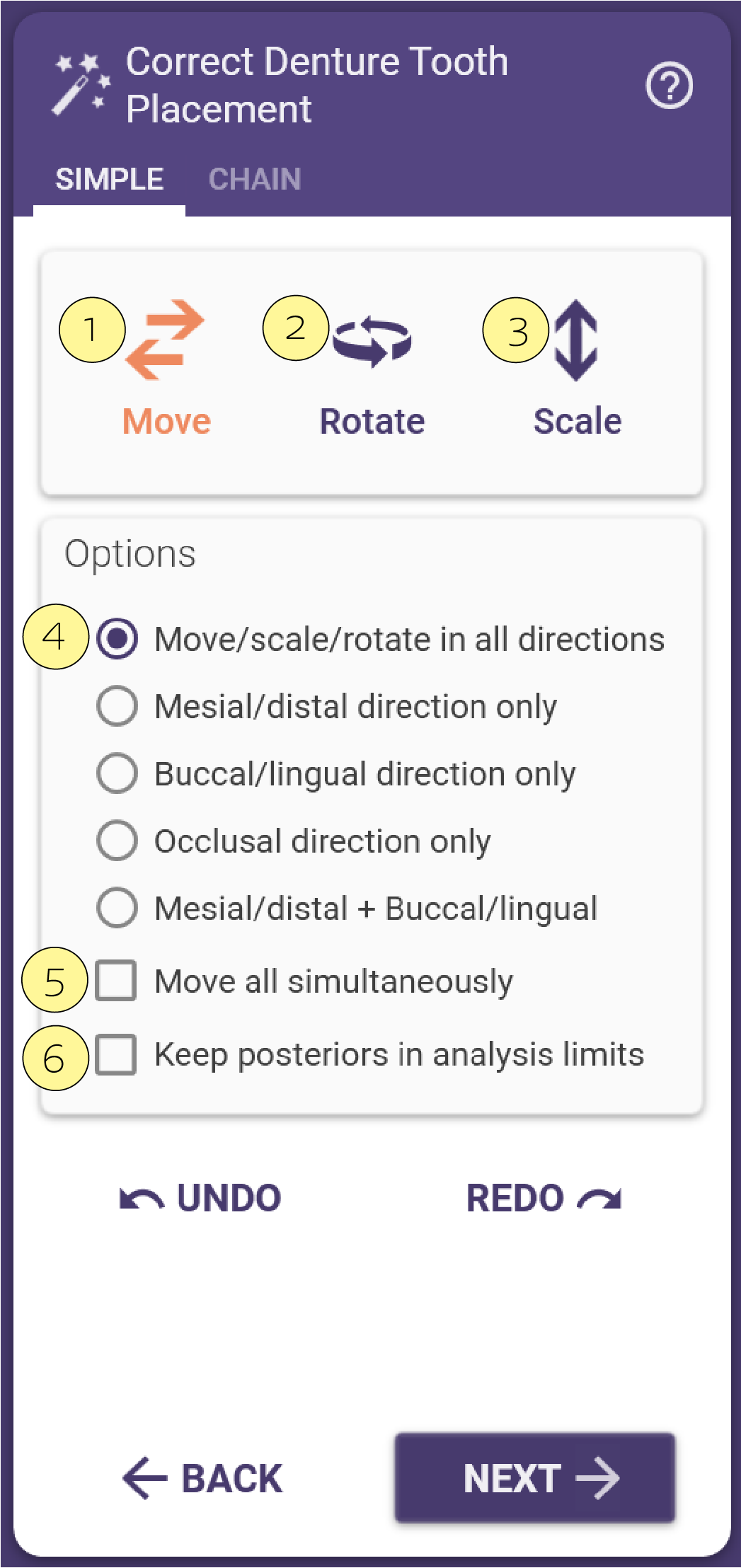Image resolution: width=741 pixels, height=1568 pixels.
Task: Go back to the previous step
Action: (203, 1478)
